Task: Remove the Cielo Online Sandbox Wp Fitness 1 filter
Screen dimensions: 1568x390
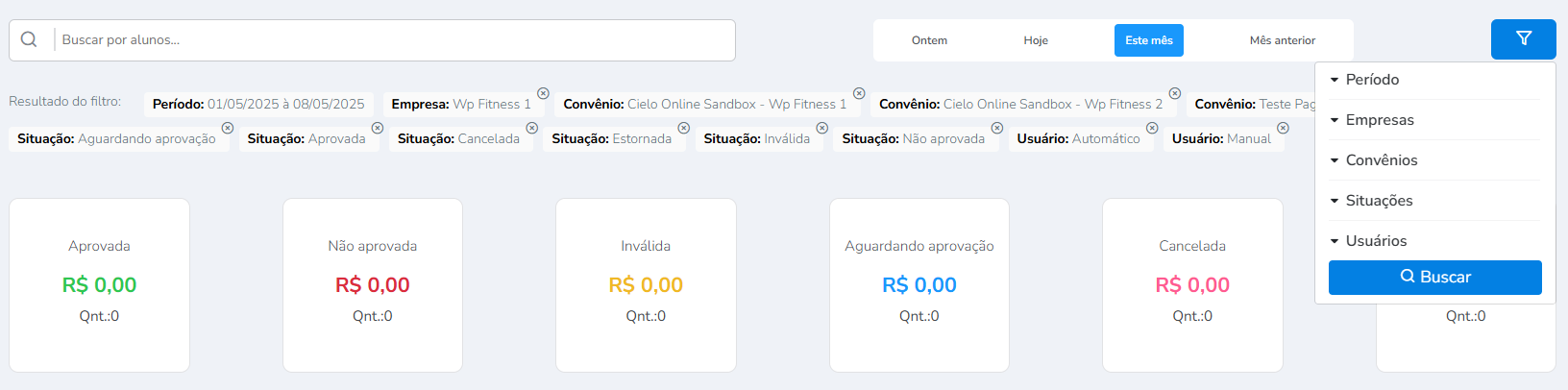Action: tap(859, 93)
